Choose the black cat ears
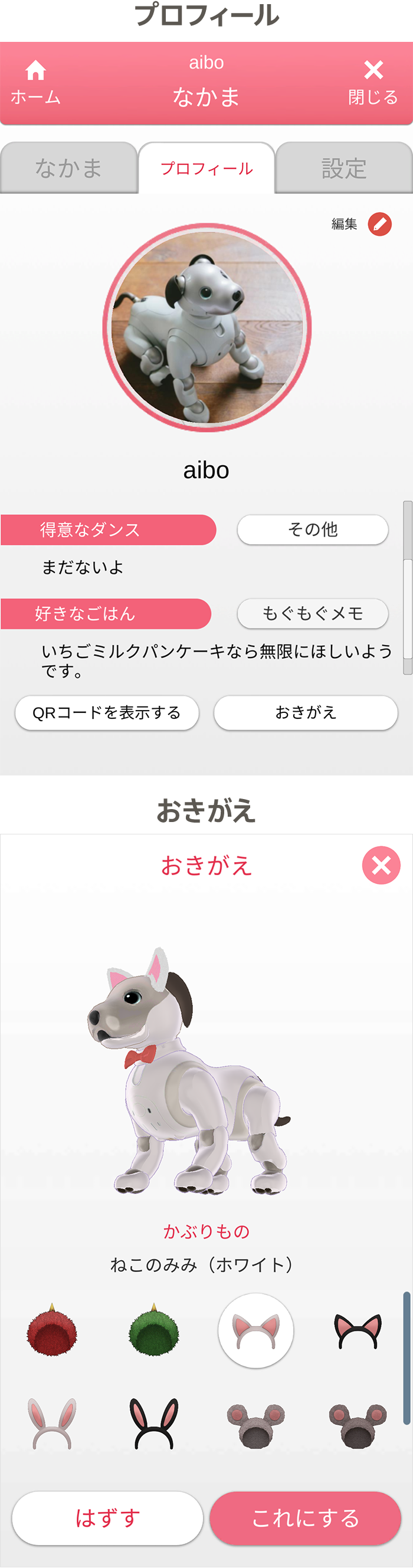Viewport: 413px width, 1568px height. 358,1331
